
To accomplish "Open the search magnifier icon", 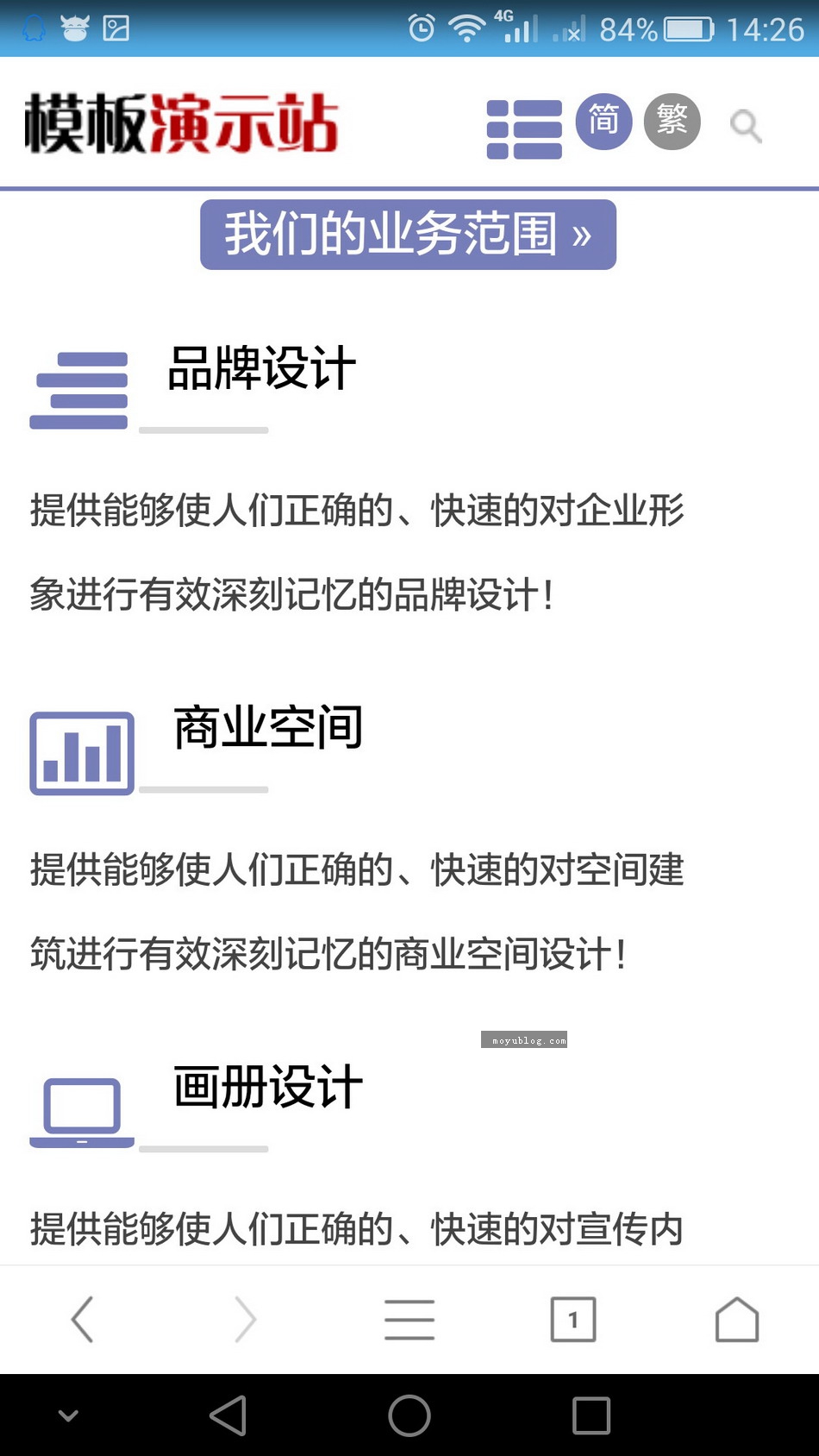I will tap(746, 126).
